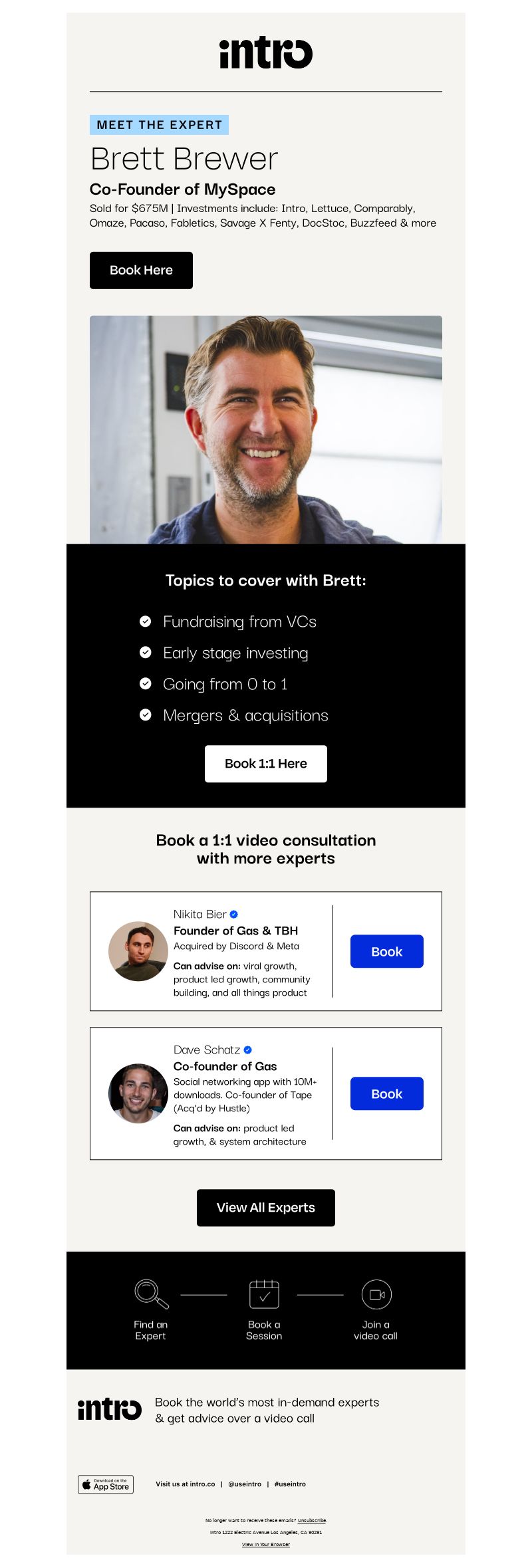Screen dimensions: 532x1568
Task: Download on the App Store badge
Action: 106,1484
